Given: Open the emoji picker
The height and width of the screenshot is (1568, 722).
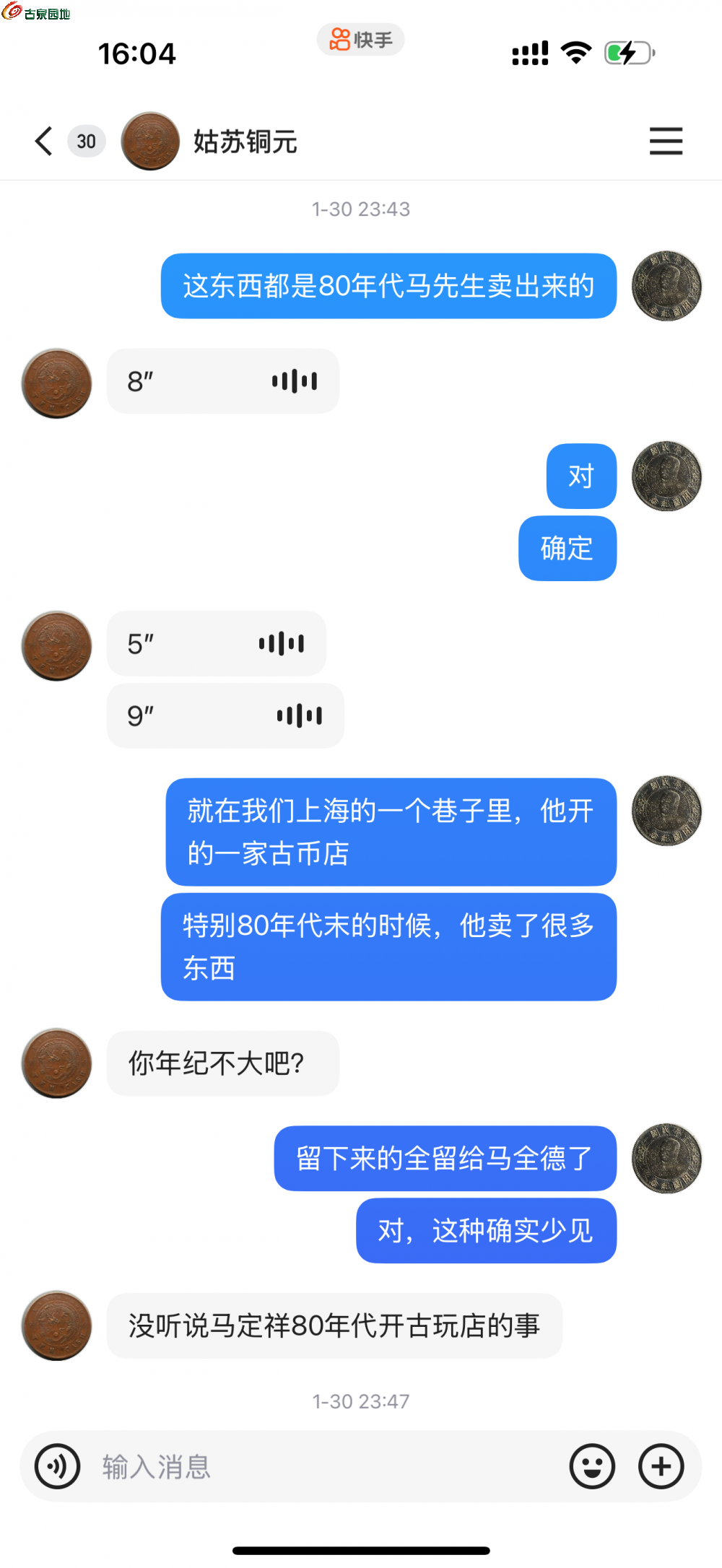Looking at the screenshot, I should coord(593,1467).
